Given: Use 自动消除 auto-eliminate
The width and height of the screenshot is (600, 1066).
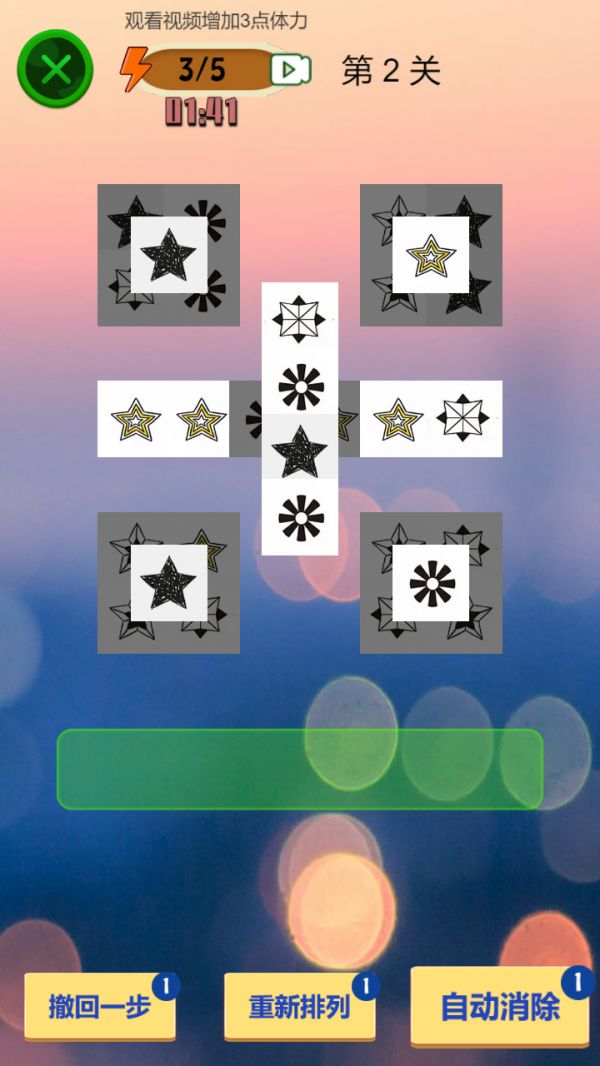Looking at the screenshot, I should tap(500, 1006).
